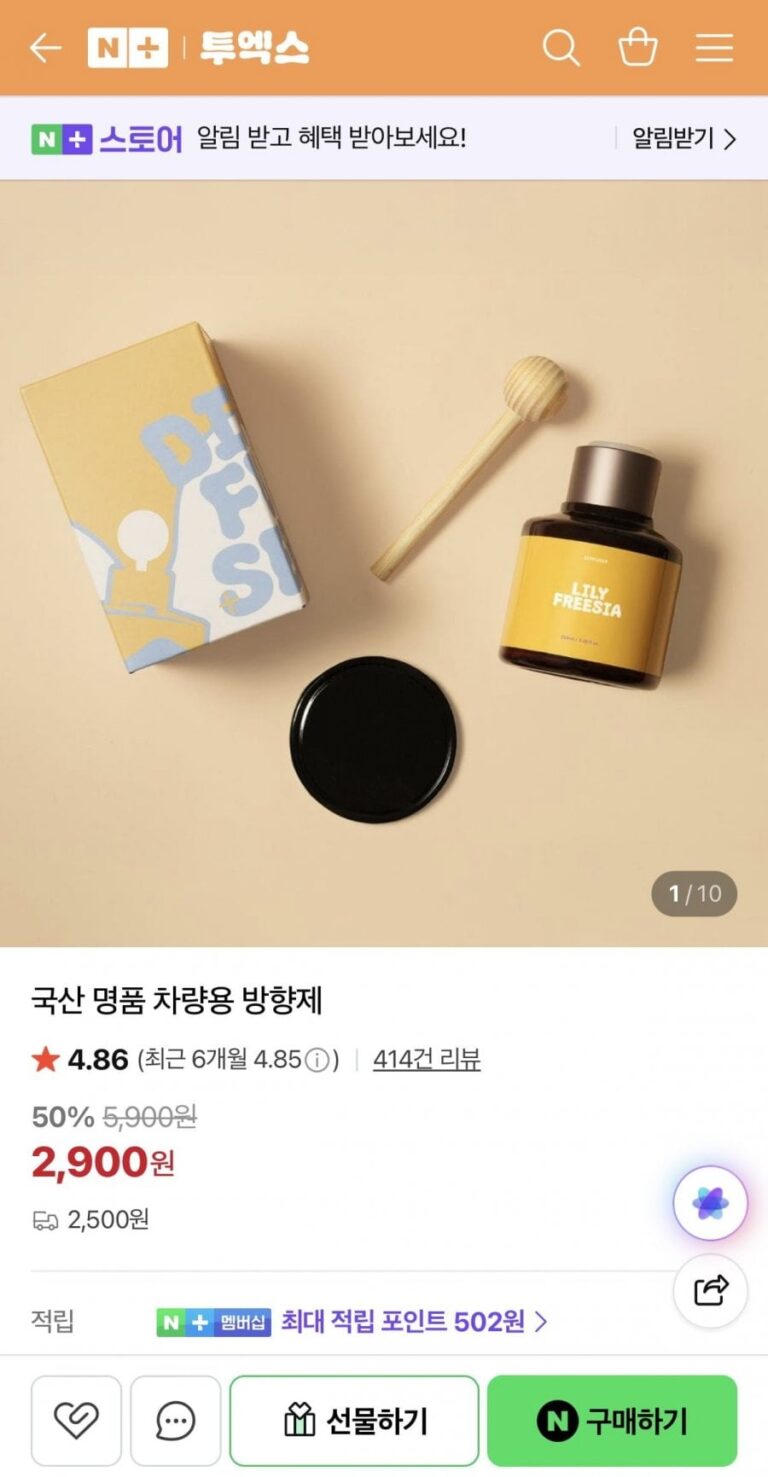Open the 414건 리뷰 link
768x1477 pixels.
(426, 1060)
